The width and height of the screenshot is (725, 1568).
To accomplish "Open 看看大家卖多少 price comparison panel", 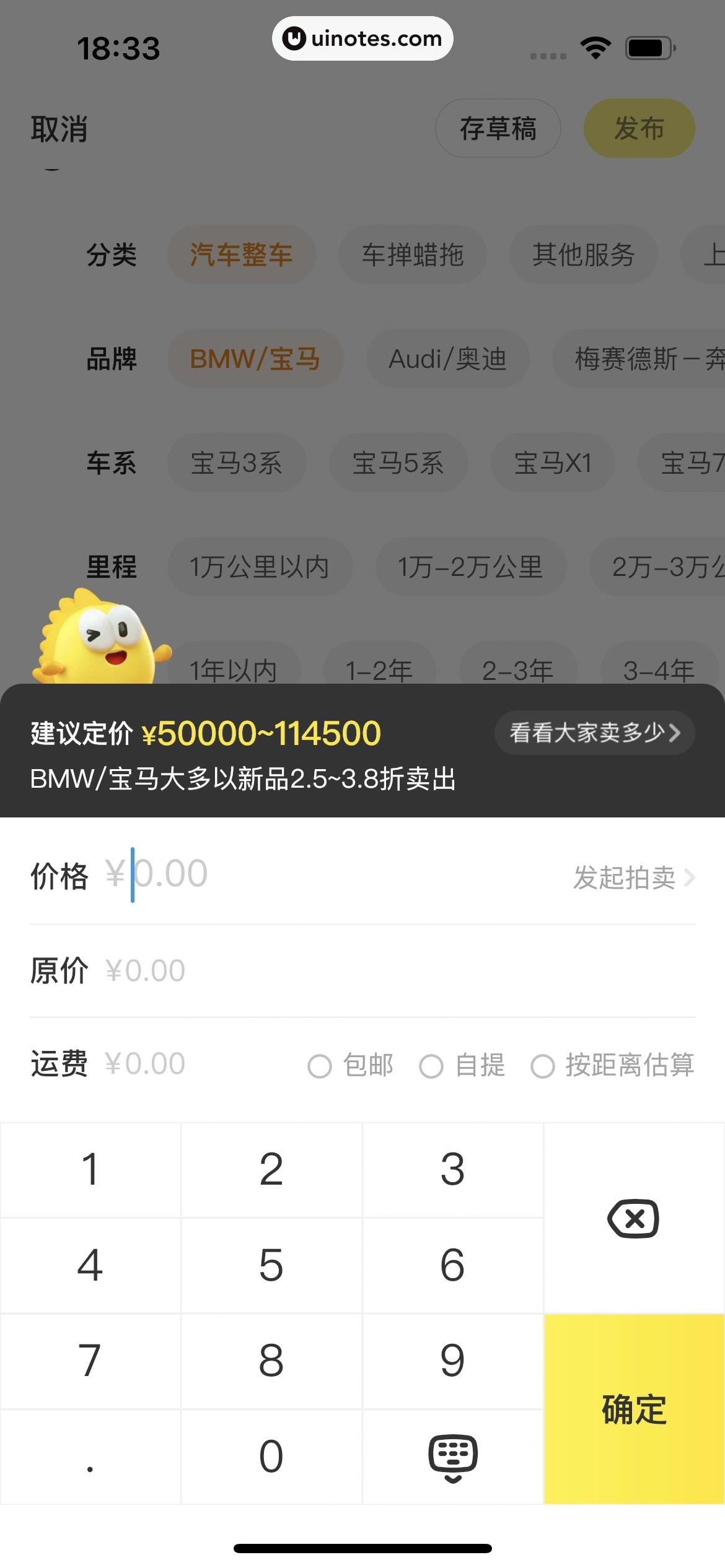I will [594, 733].
